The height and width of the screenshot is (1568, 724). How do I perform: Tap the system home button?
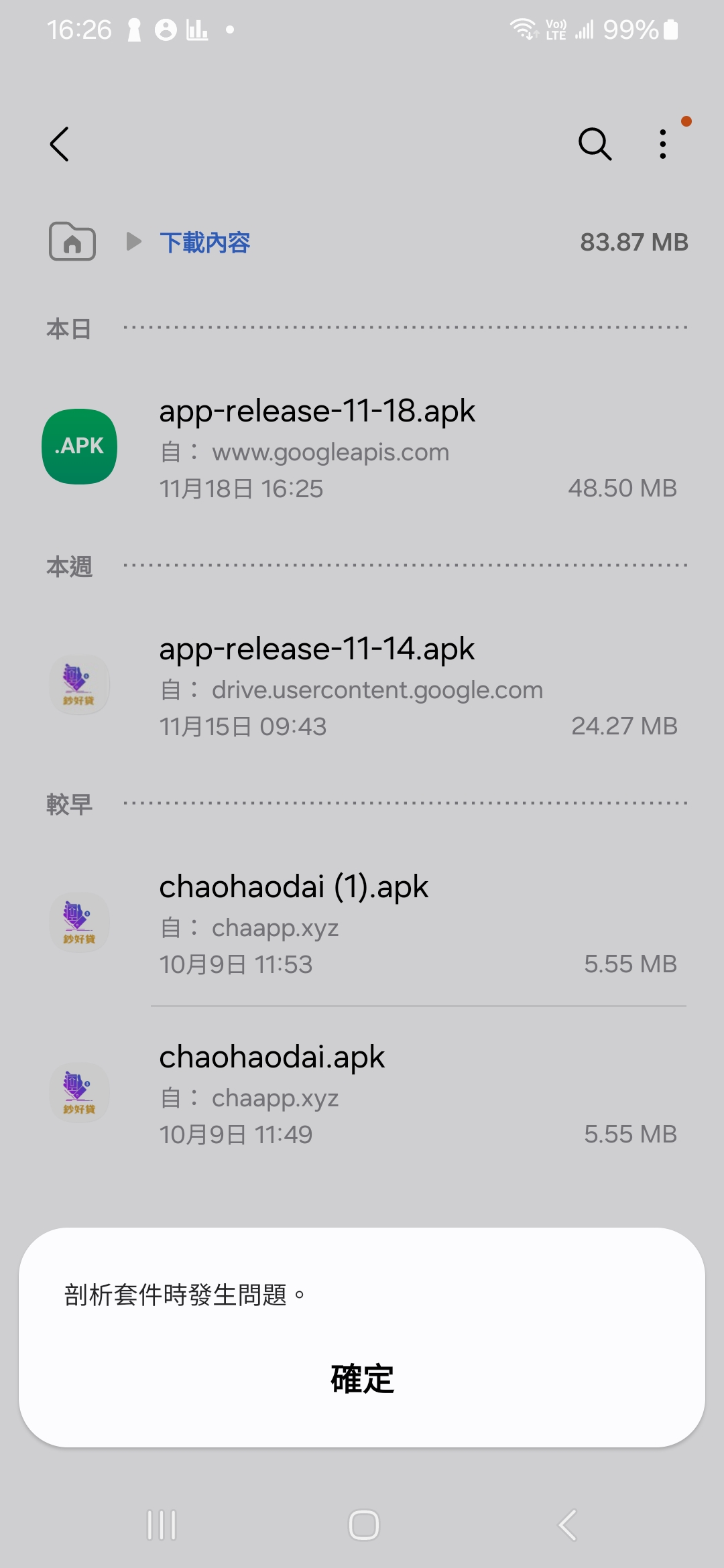363,1525
